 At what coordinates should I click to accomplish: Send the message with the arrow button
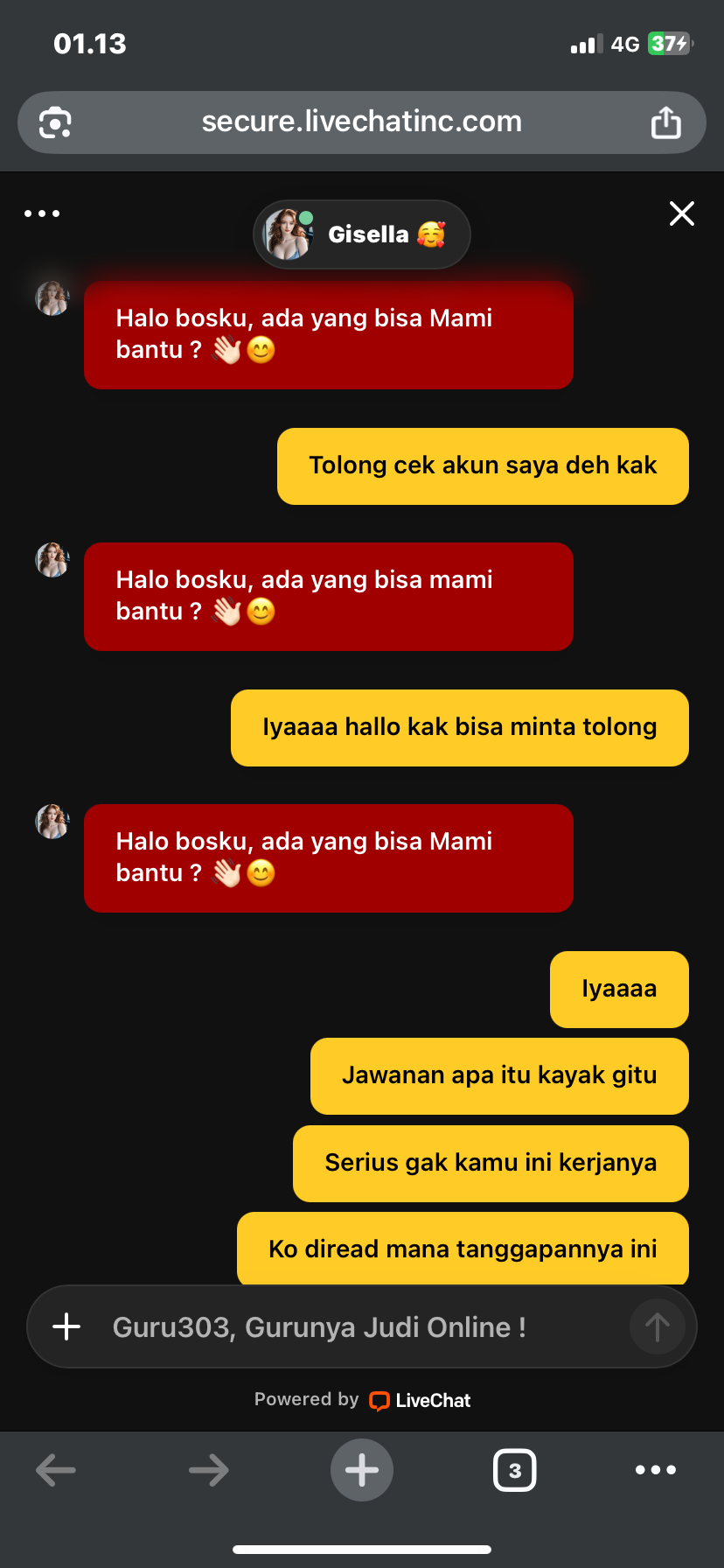coord(657,1326)
